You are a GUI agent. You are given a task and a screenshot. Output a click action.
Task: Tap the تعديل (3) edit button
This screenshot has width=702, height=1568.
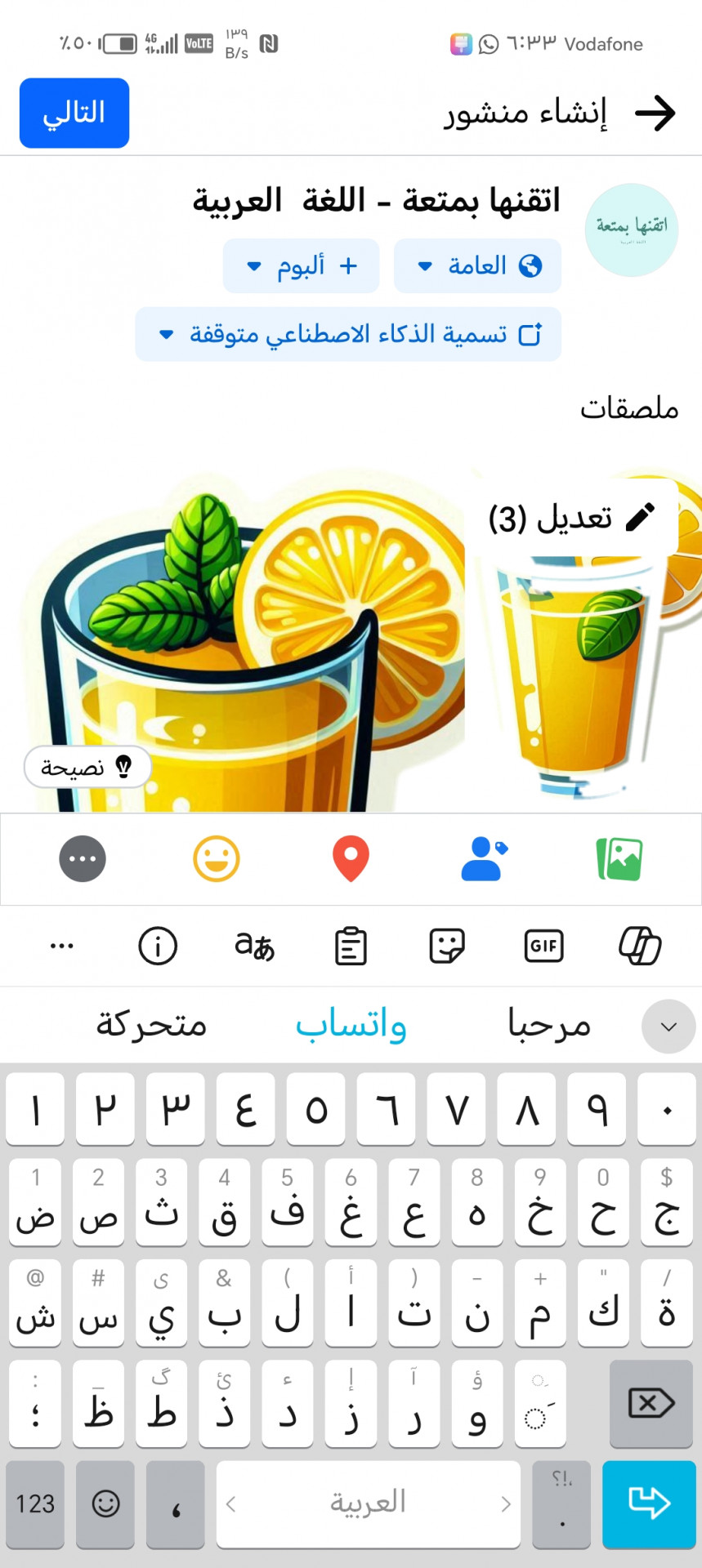[x=572, y=517]
